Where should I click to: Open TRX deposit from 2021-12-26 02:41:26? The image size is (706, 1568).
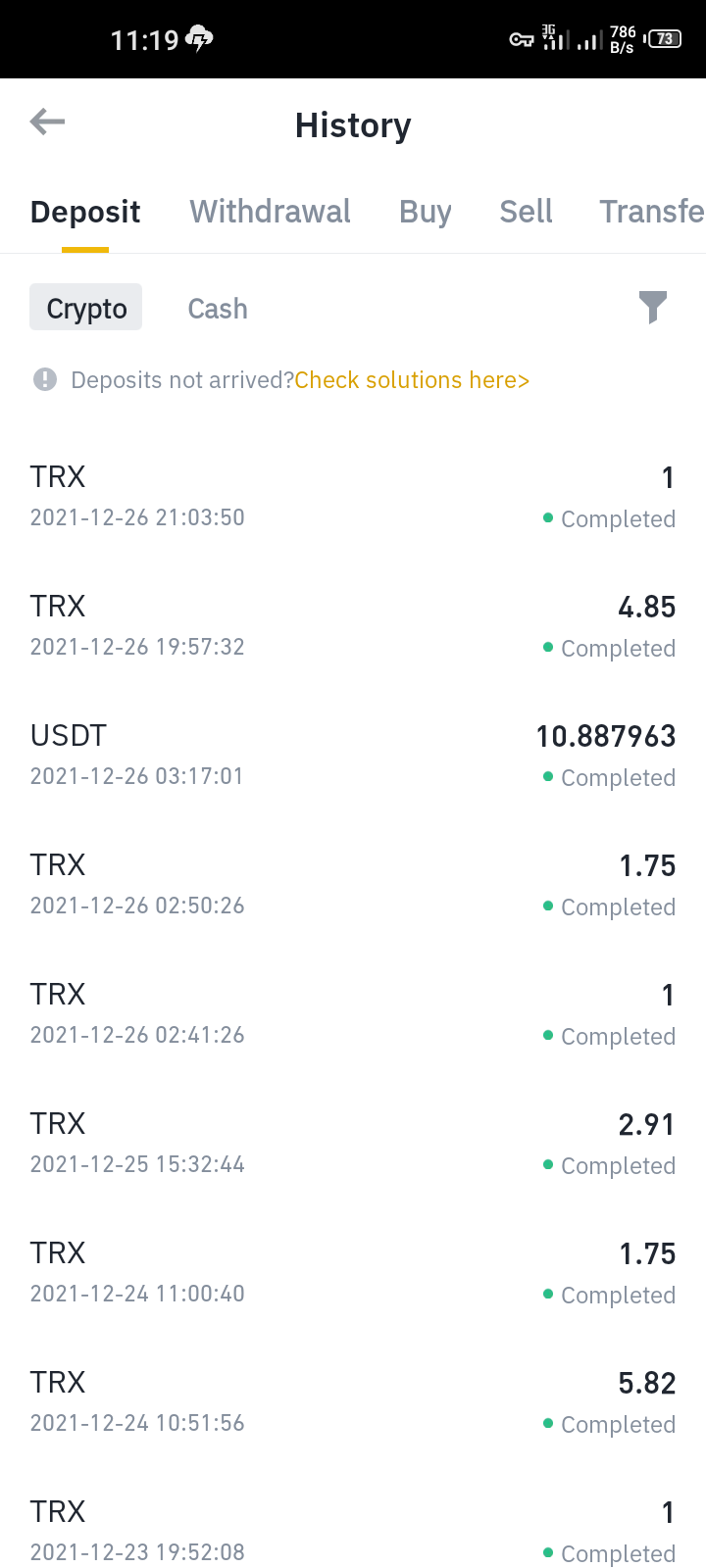pos(353,1015)
